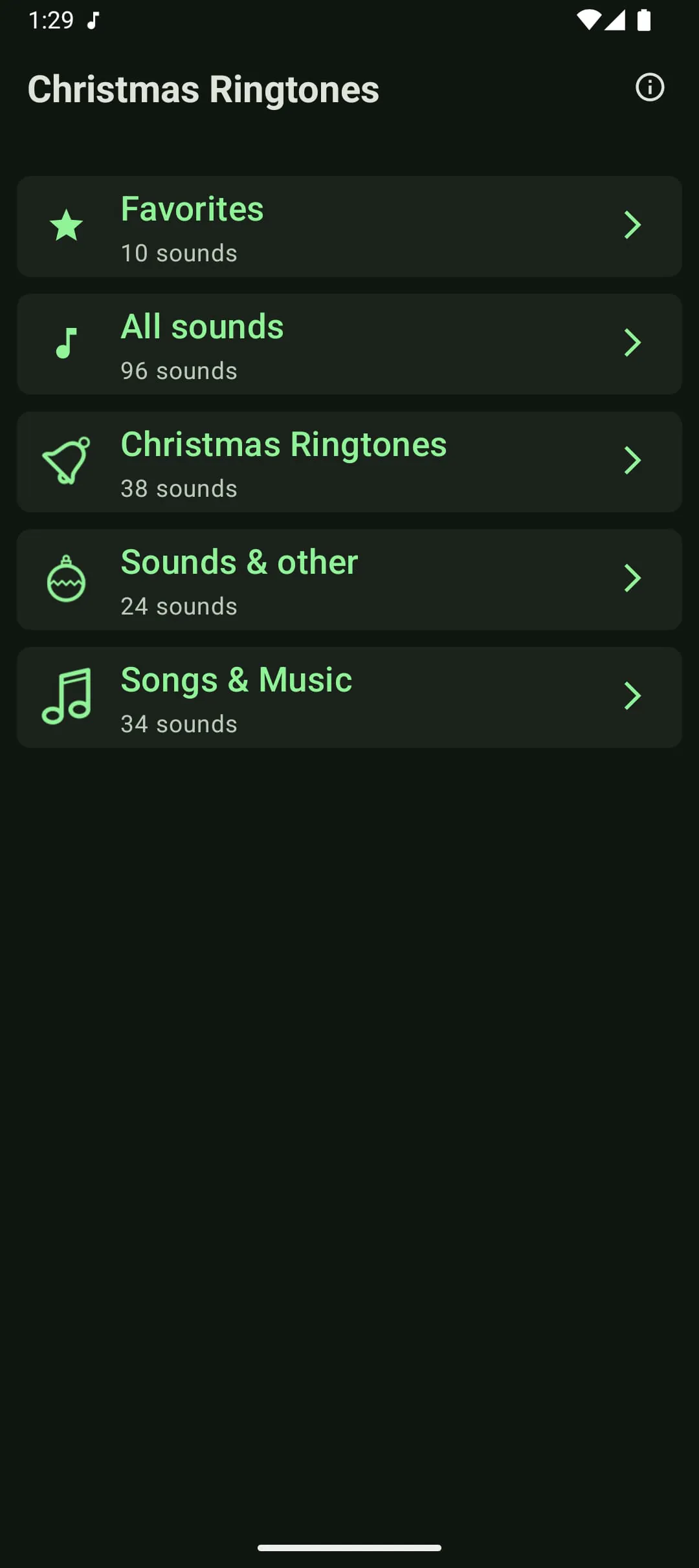Viewport: 699px width, 1568px height.
Task: Tap the Christmas Ringtones app title
Action: (203, 89)
